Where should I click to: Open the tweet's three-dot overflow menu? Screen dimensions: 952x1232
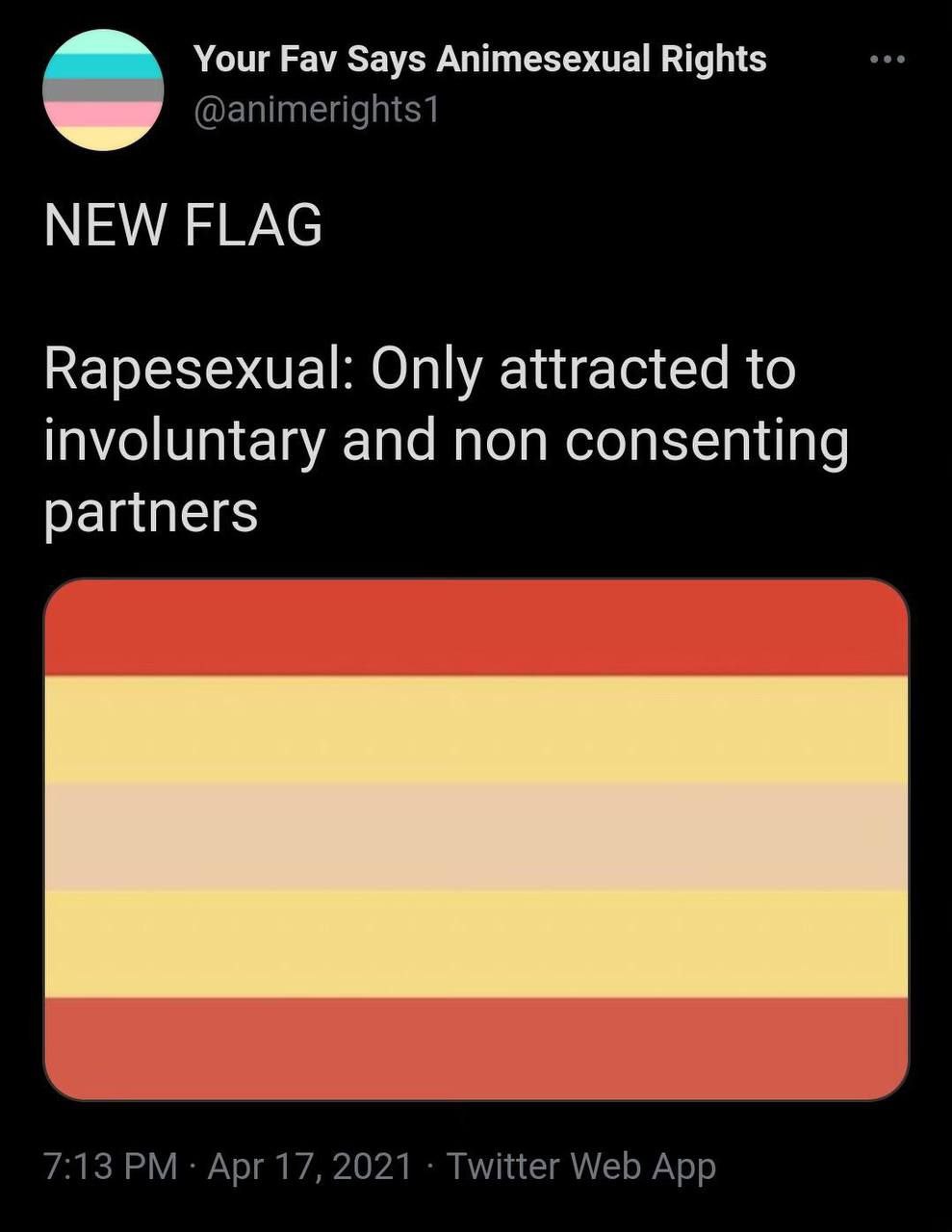point(887,61)
